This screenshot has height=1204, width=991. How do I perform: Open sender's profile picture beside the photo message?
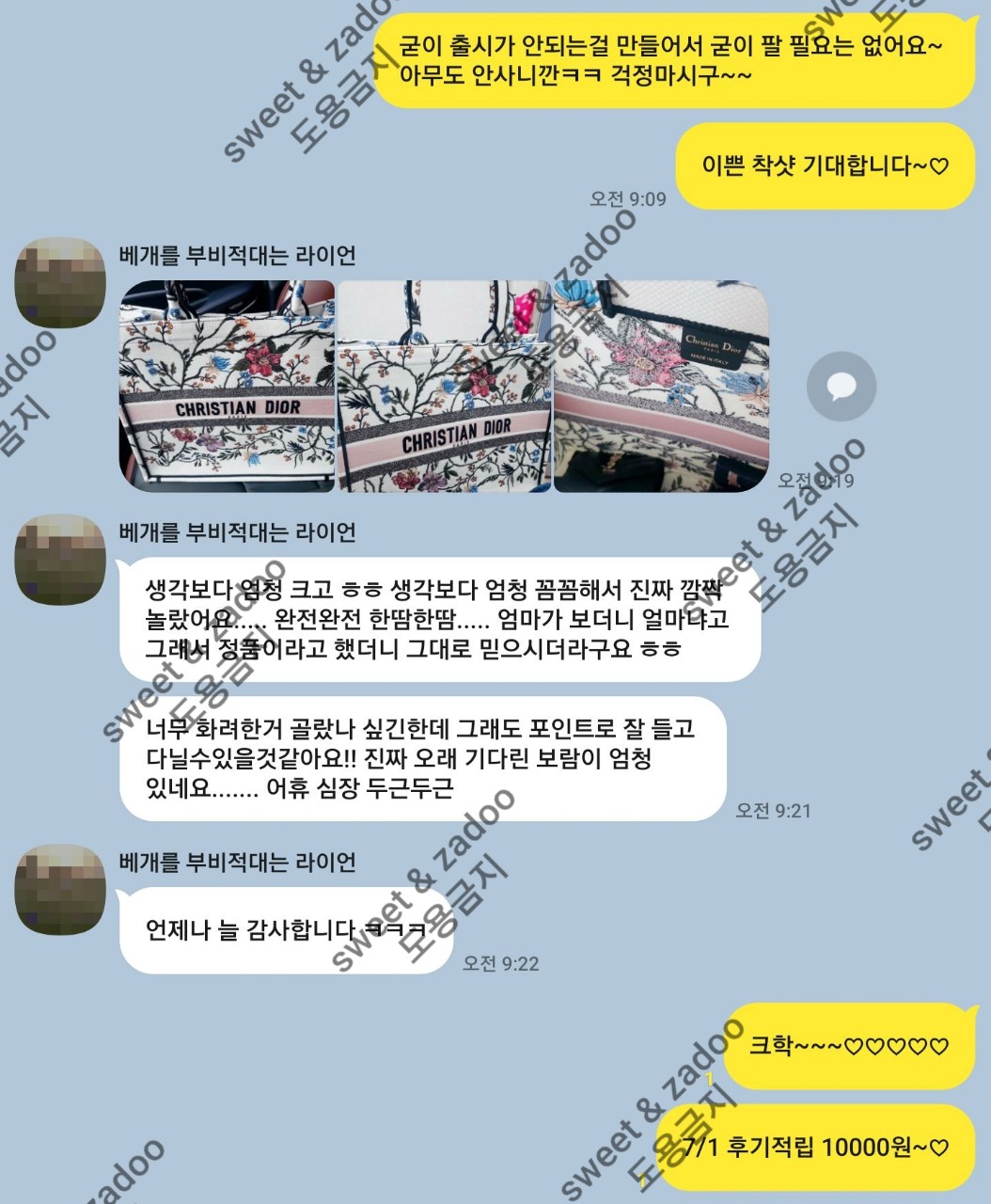tap(61, 283)
